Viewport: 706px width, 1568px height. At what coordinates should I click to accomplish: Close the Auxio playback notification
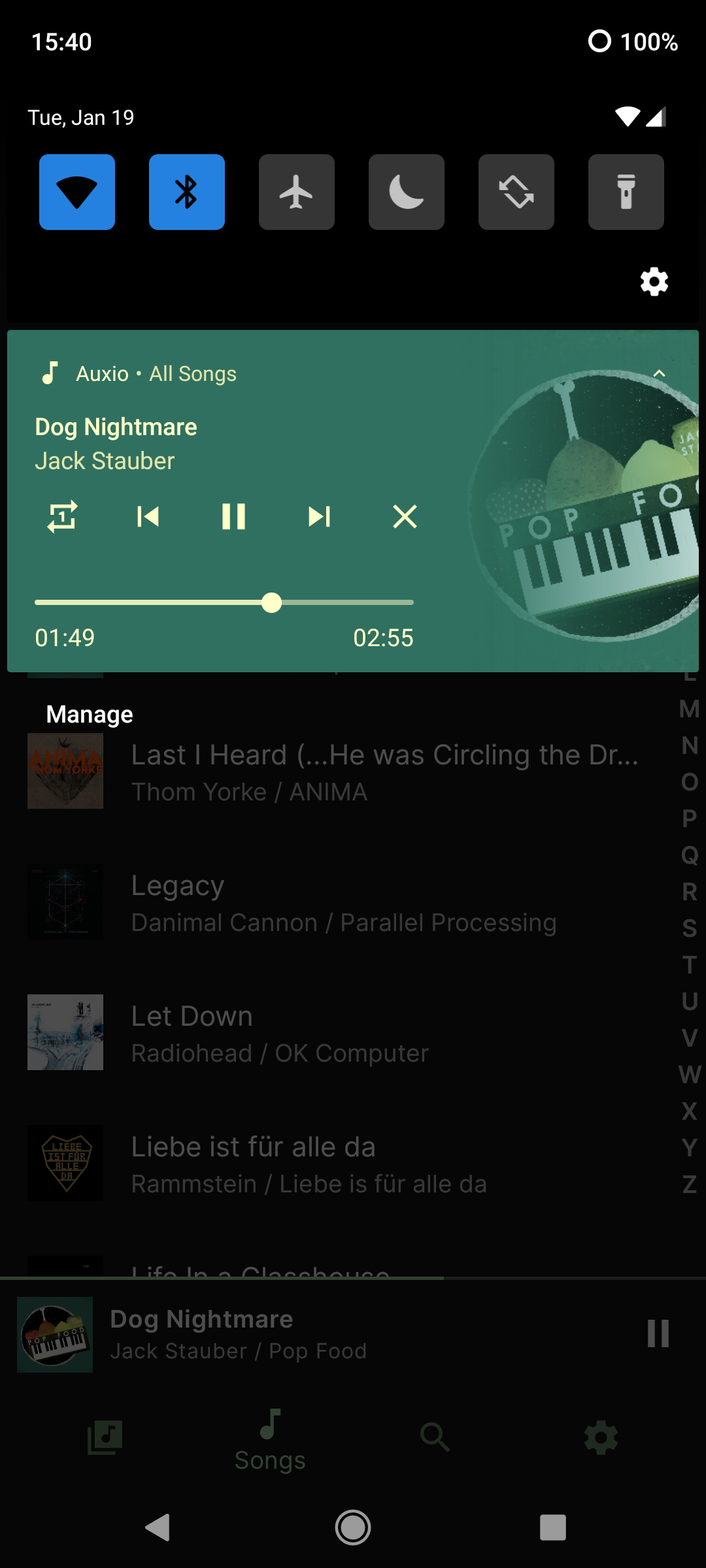[x=405, y=517]
